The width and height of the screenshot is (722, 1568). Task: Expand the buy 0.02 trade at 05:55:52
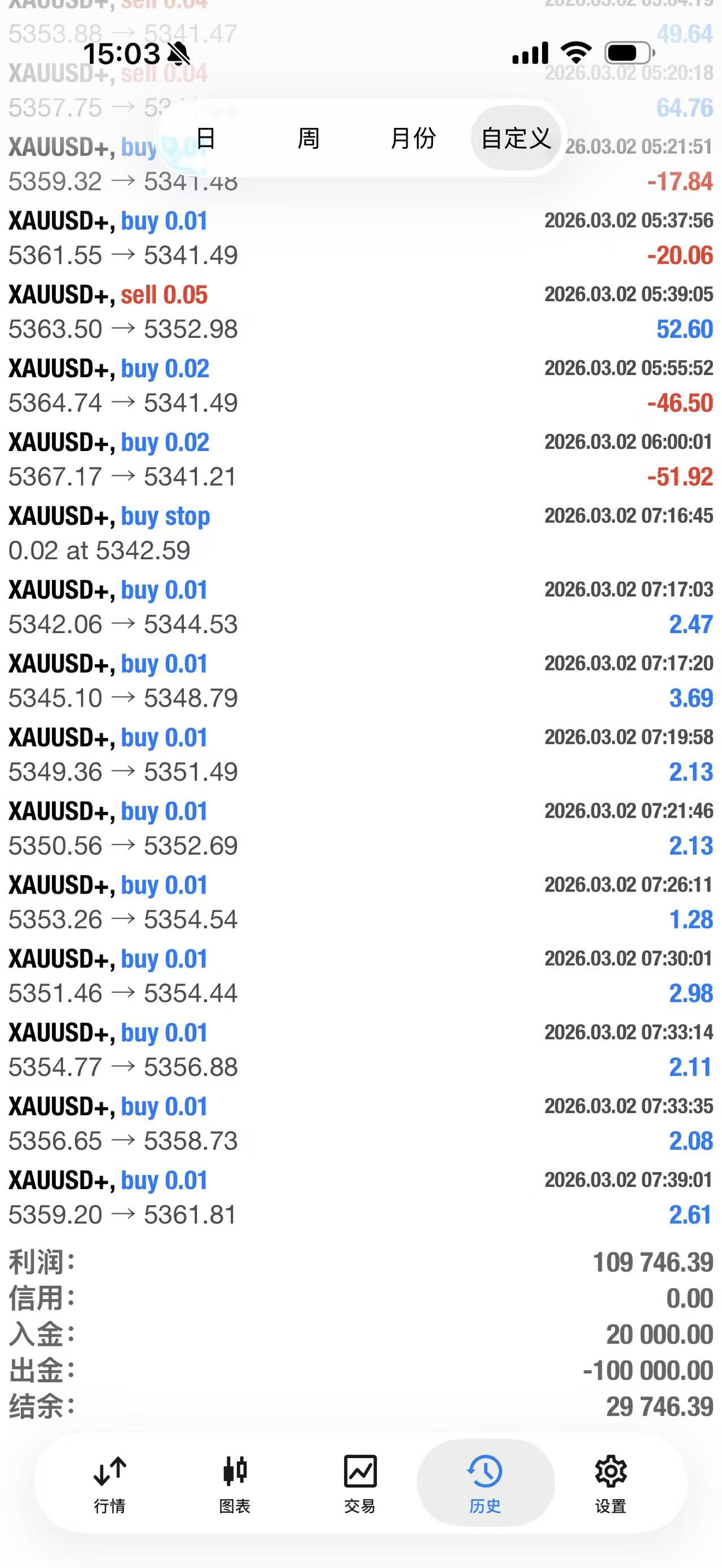[360, 385]
